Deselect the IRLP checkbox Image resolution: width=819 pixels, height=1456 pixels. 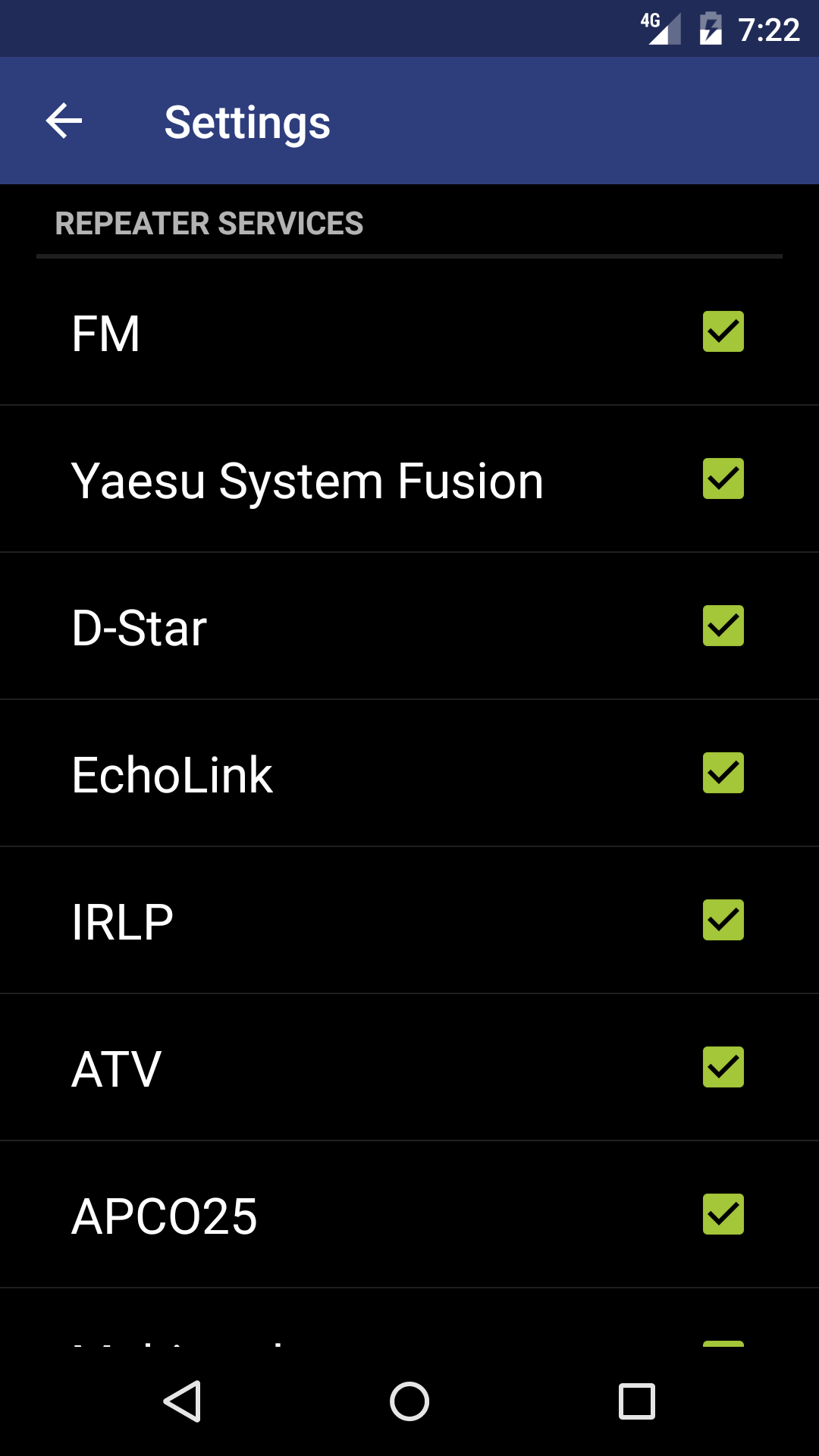click(723, 920)
